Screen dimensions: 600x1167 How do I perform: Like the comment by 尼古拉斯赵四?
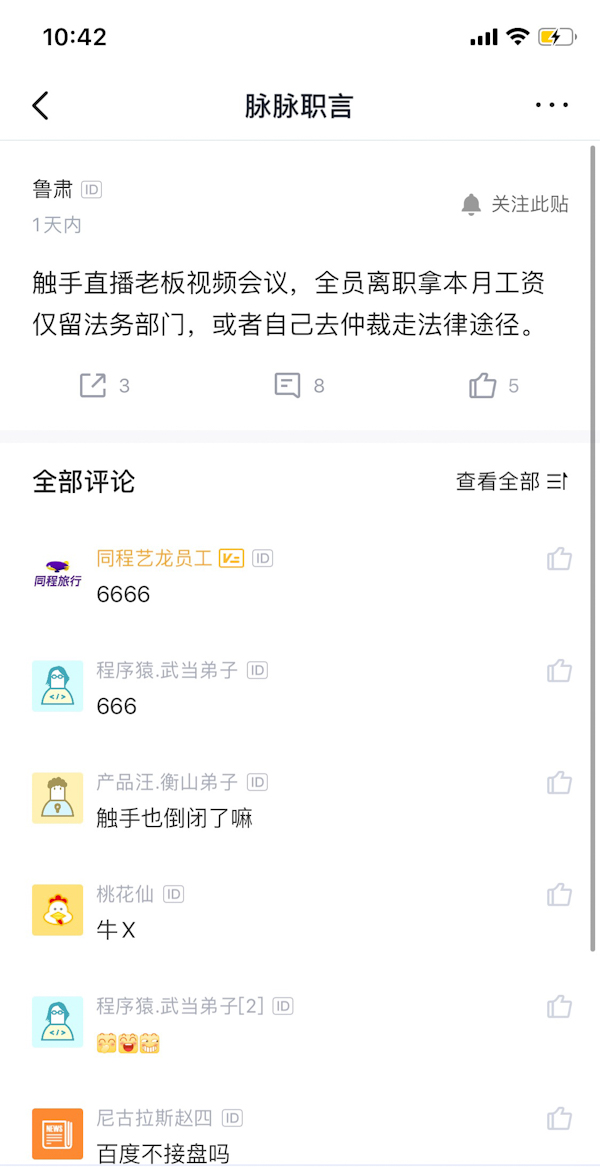559,1119
